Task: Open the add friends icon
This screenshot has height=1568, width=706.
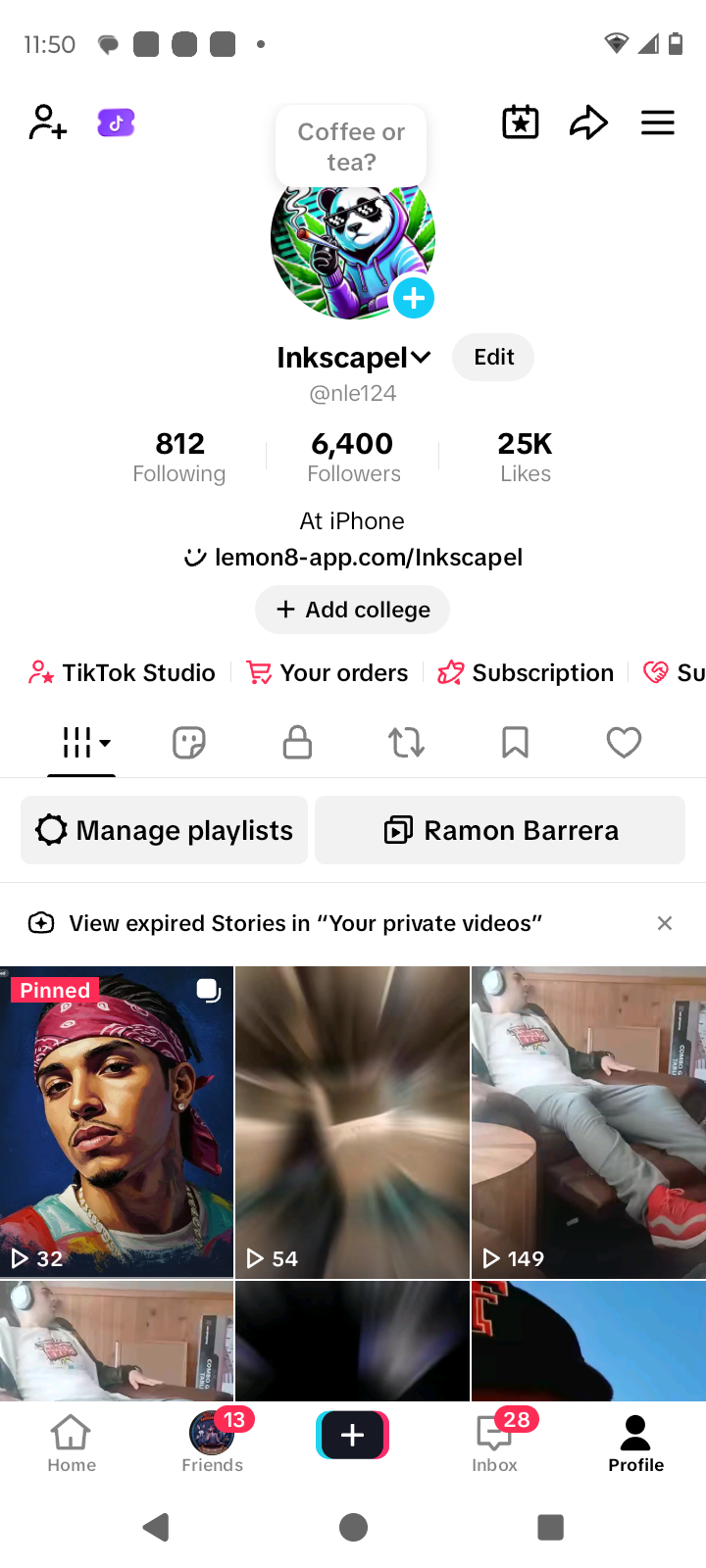Action: (47, 123)
